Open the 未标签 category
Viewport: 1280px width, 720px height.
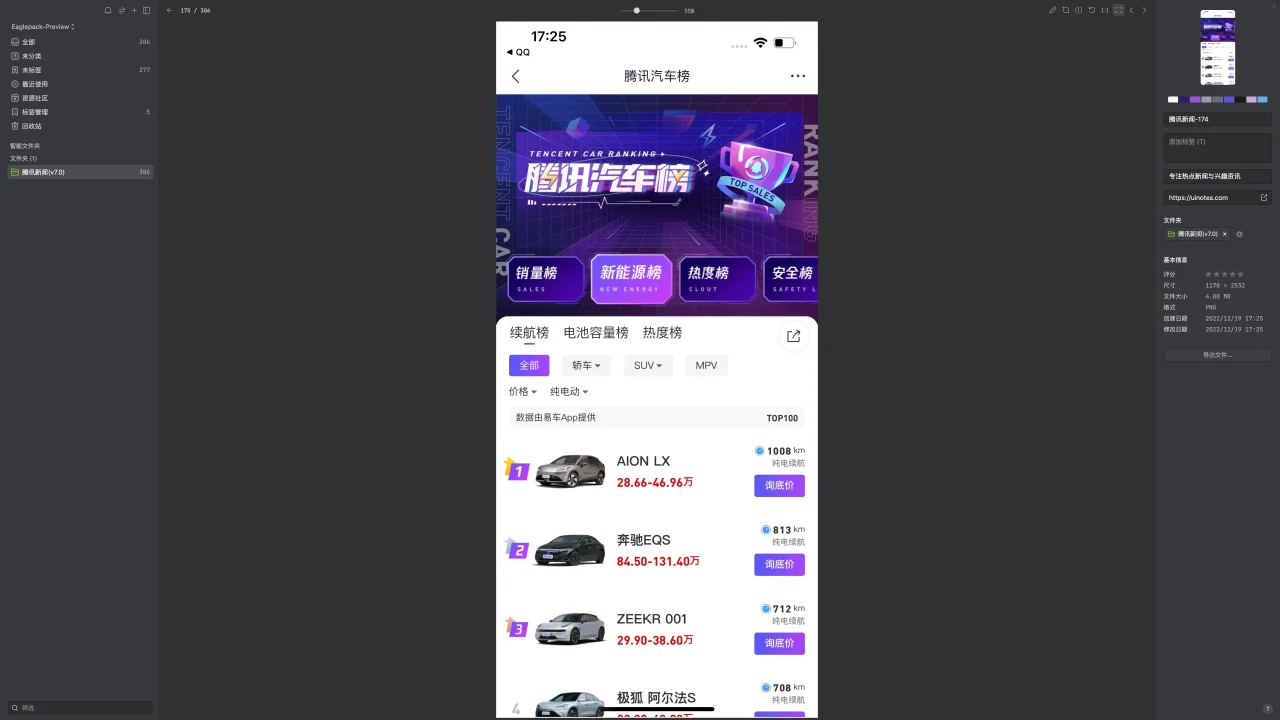point(31,70)
